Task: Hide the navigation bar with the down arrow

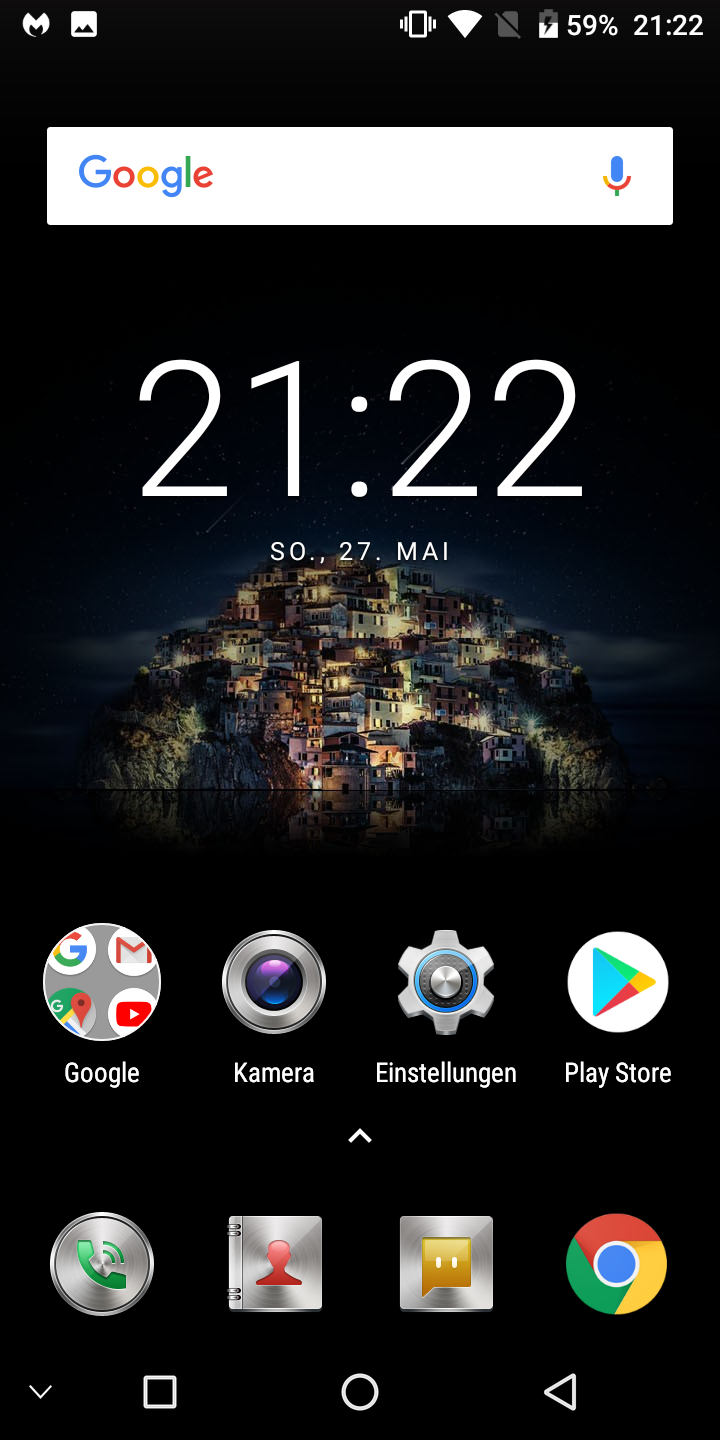Action: 40,1392
